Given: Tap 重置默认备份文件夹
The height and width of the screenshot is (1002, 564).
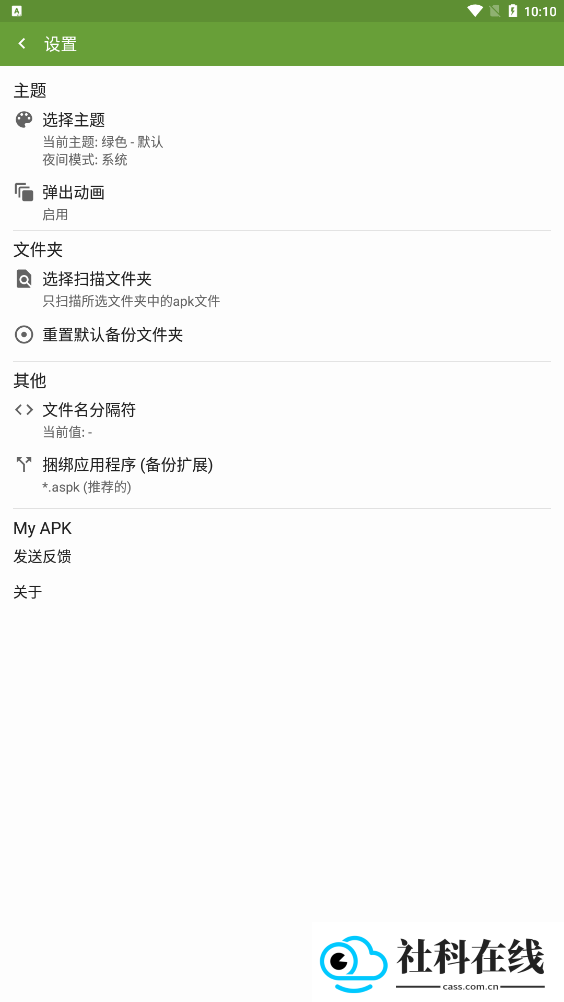Looking at the screenshot, I should pos(282,335).
